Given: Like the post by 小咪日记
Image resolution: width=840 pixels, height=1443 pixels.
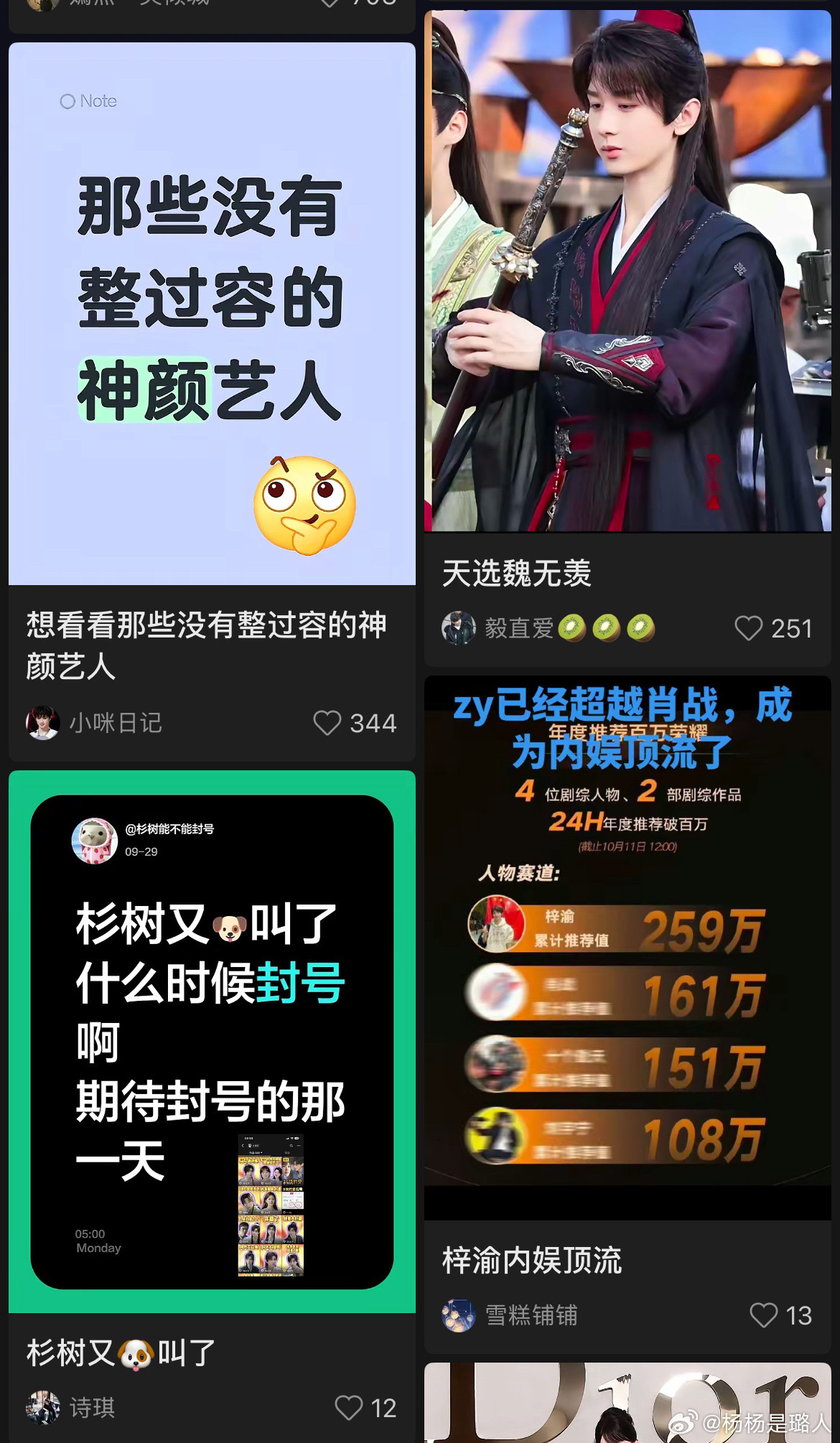Looking at the screenshot, I should pyautogui.click(x=327, y=723).
